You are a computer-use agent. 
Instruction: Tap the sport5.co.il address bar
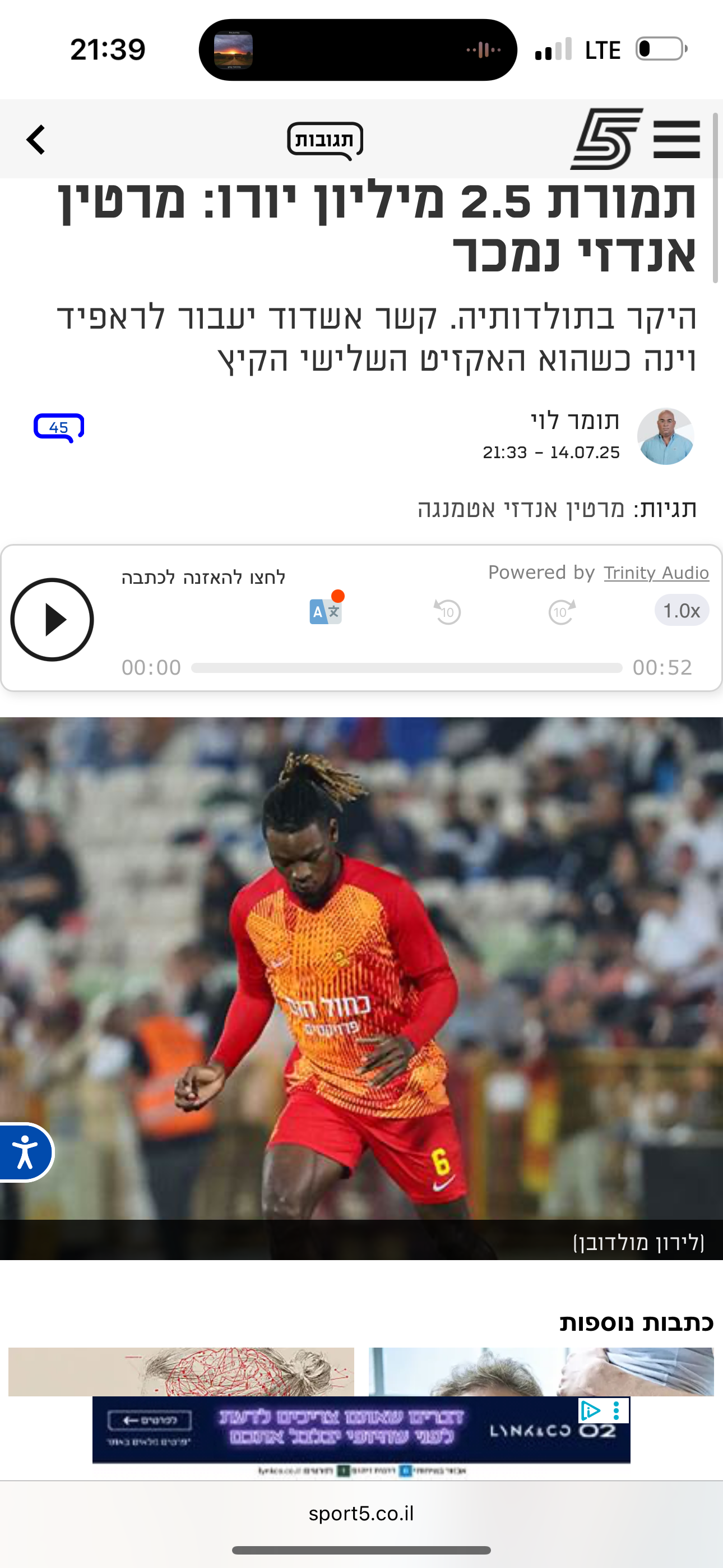coord(361,1513)
